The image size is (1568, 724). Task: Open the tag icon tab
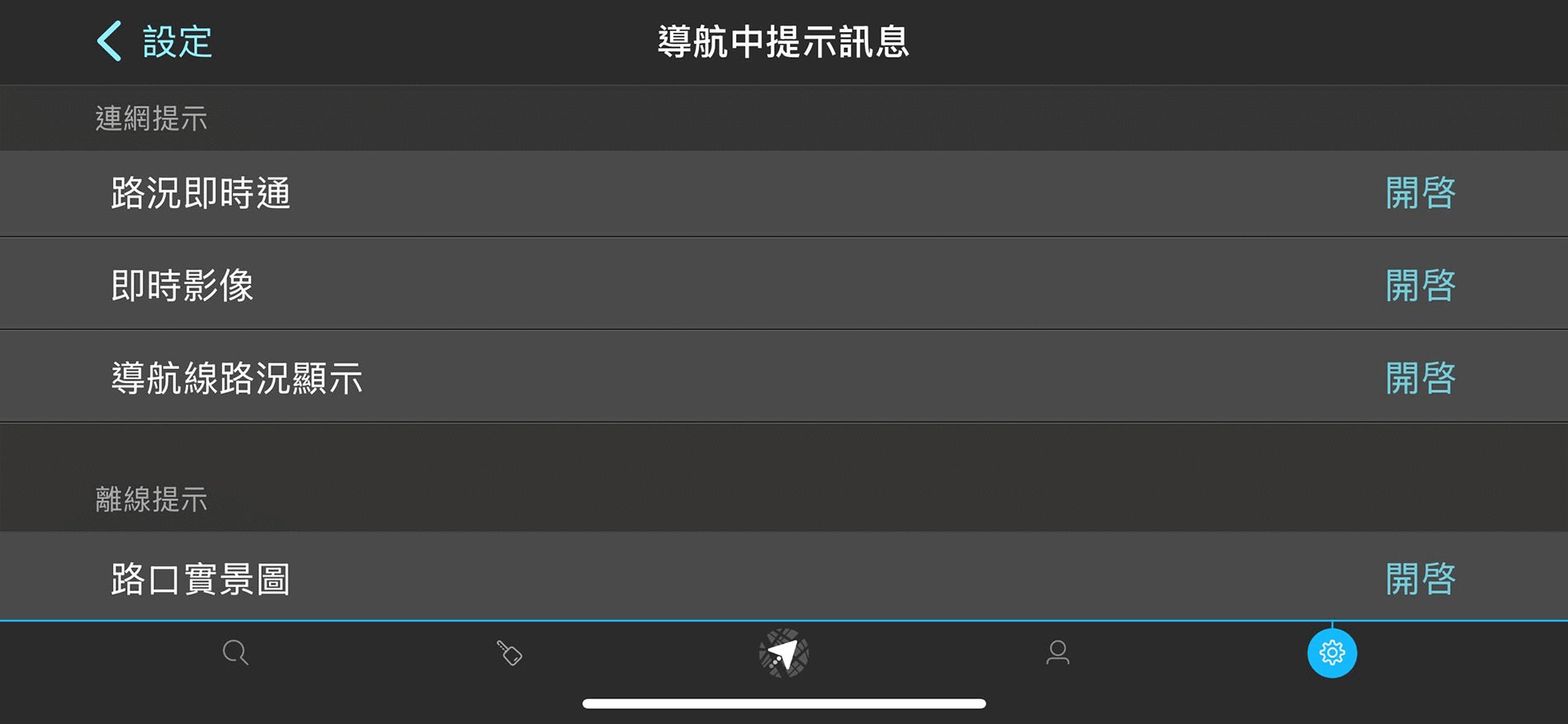(509, 653)
